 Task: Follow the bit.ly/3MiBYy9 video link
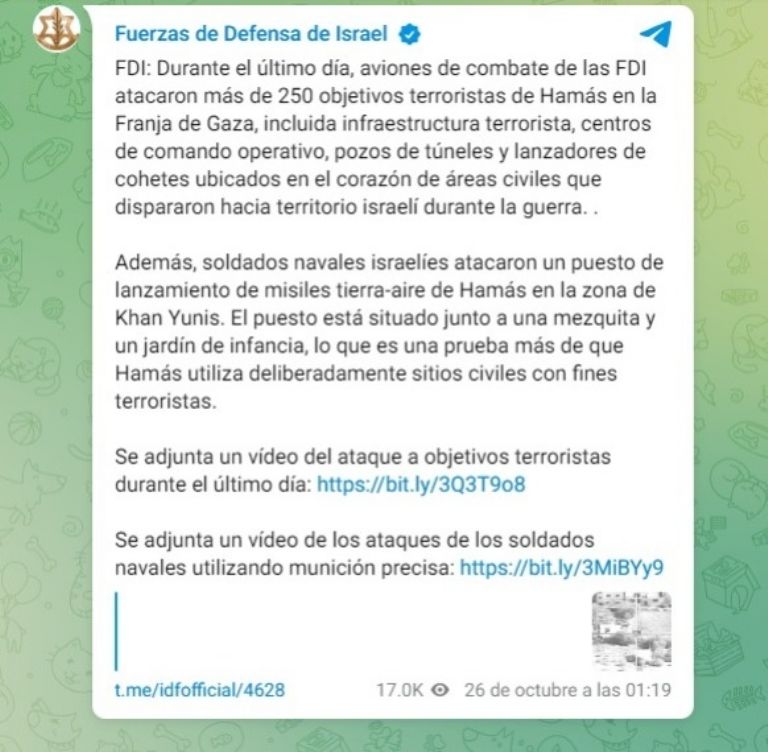pos(563,569)
